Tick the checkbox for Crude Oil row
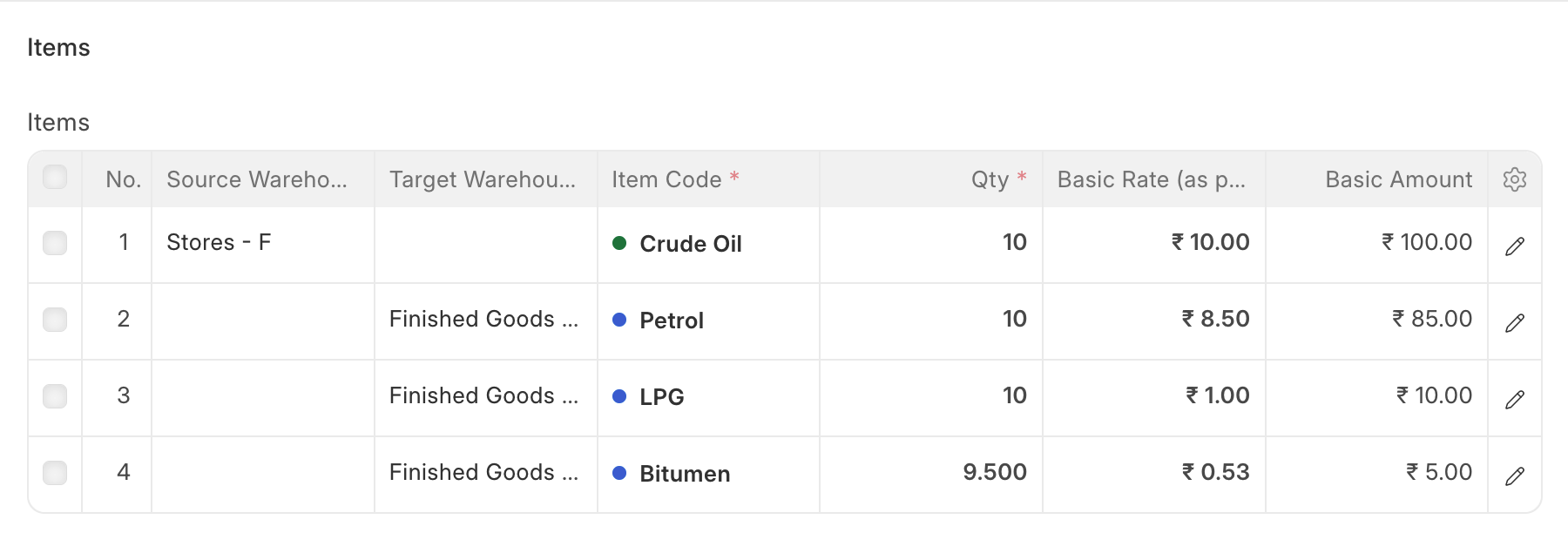Image resolution: width=1568 pixels, height=533 pixels. 55,243
